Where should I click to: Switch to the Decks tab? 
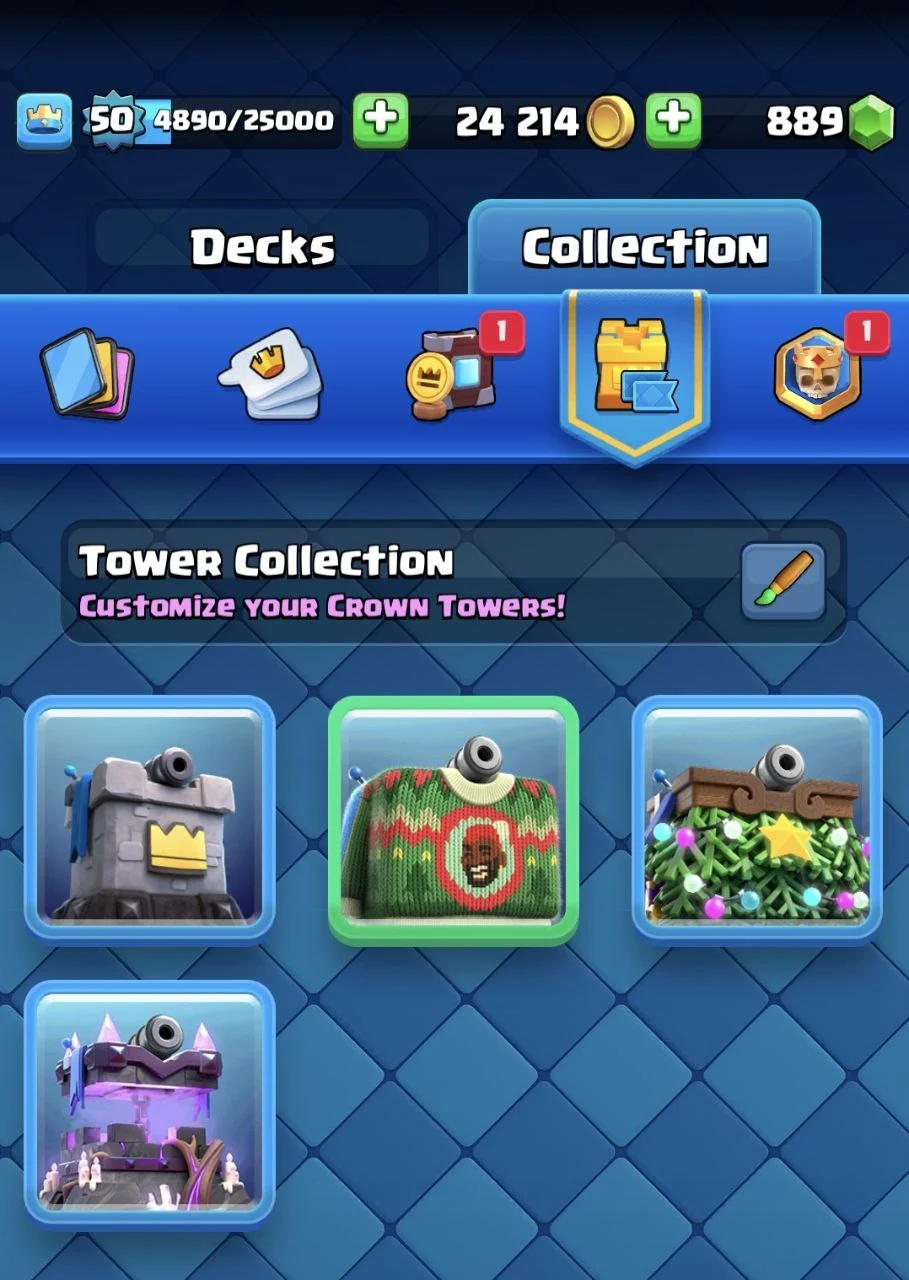click(x=263, y=246)
